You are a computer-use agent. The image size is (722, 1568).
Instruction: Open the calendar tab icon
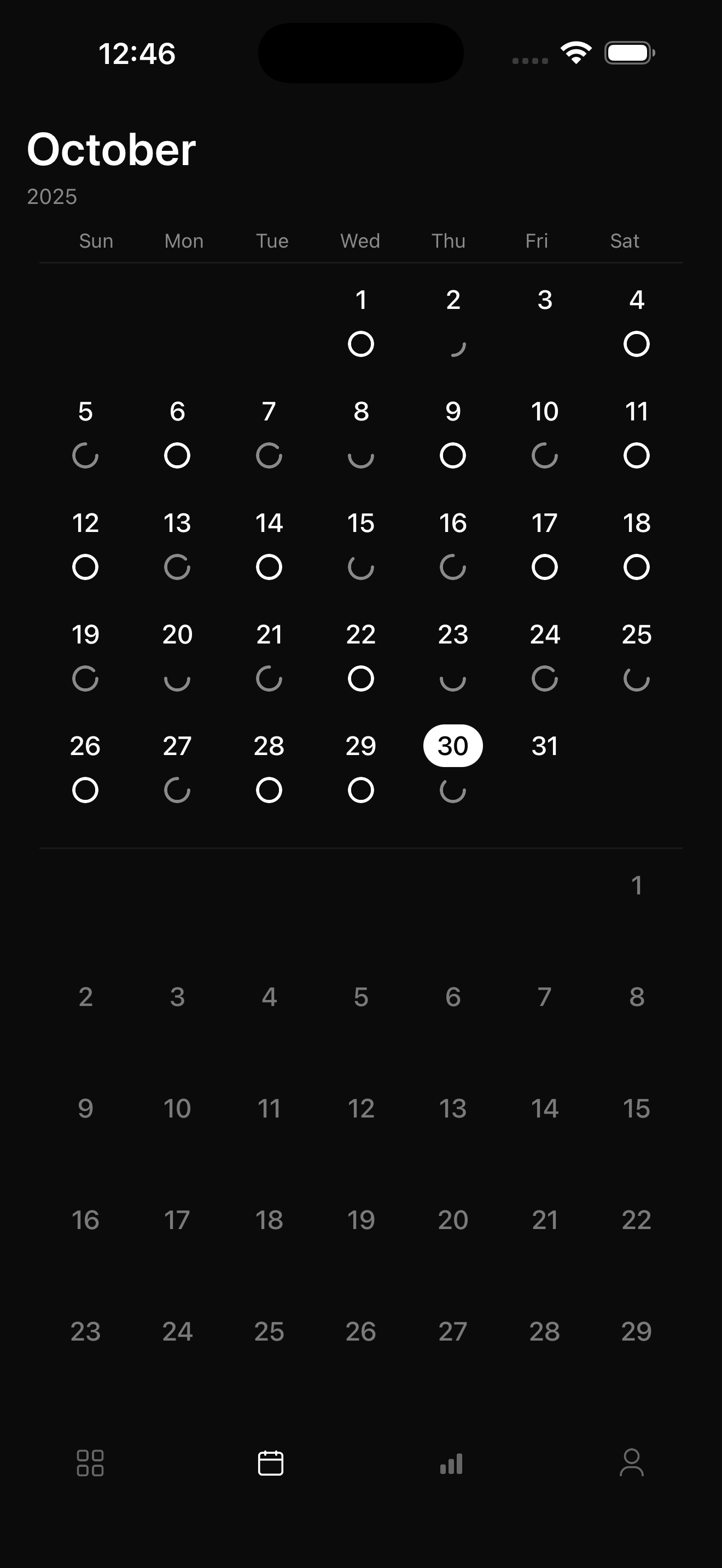270,1464
